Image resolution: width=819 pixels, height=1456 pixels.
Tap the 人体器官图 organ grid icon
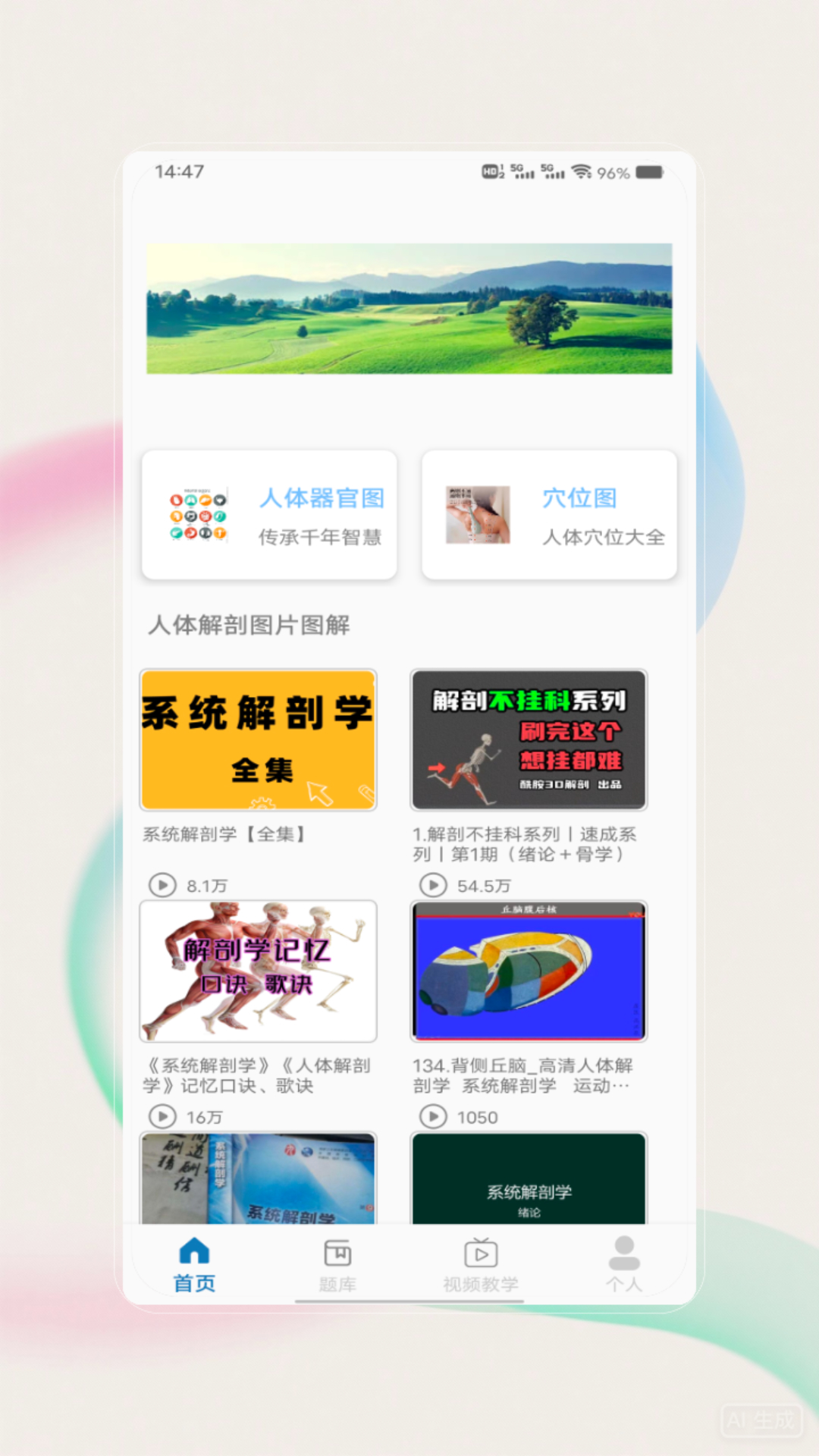(x=199, y=516)
